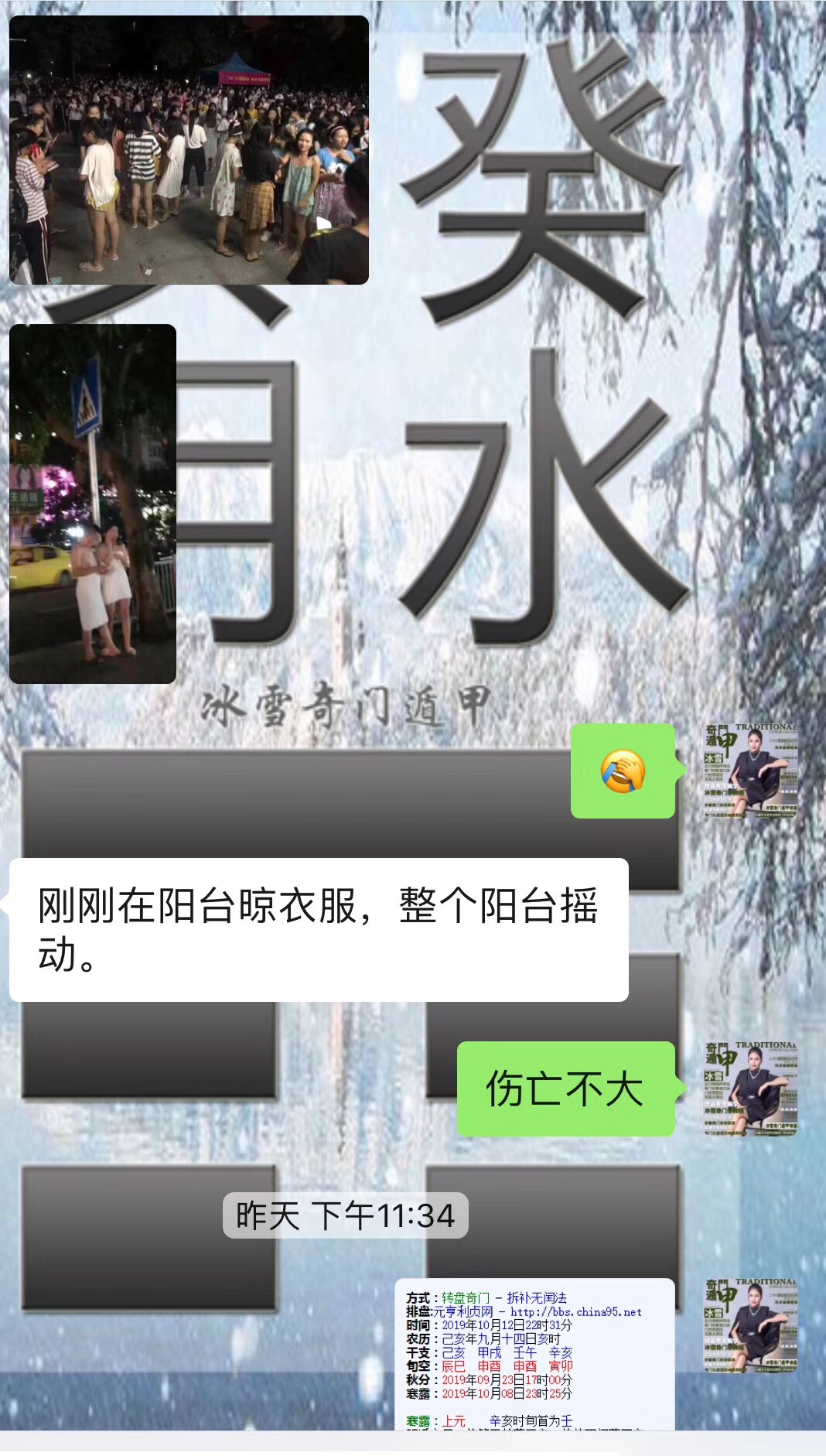
Task: Open the 转盘奇门 chart image message
Action: (x=535, y=1354)
